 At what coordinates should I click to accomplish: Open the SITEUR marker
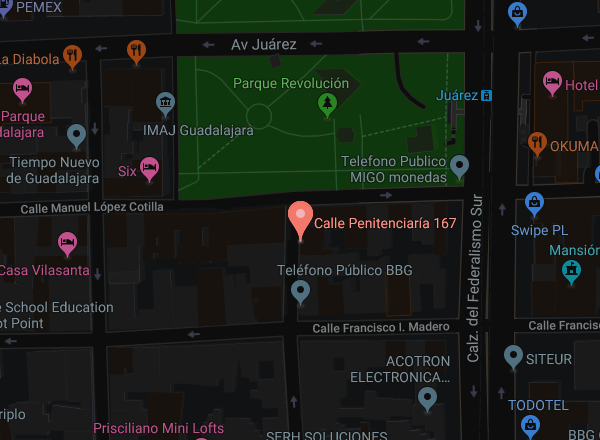(x=513, y=355)
